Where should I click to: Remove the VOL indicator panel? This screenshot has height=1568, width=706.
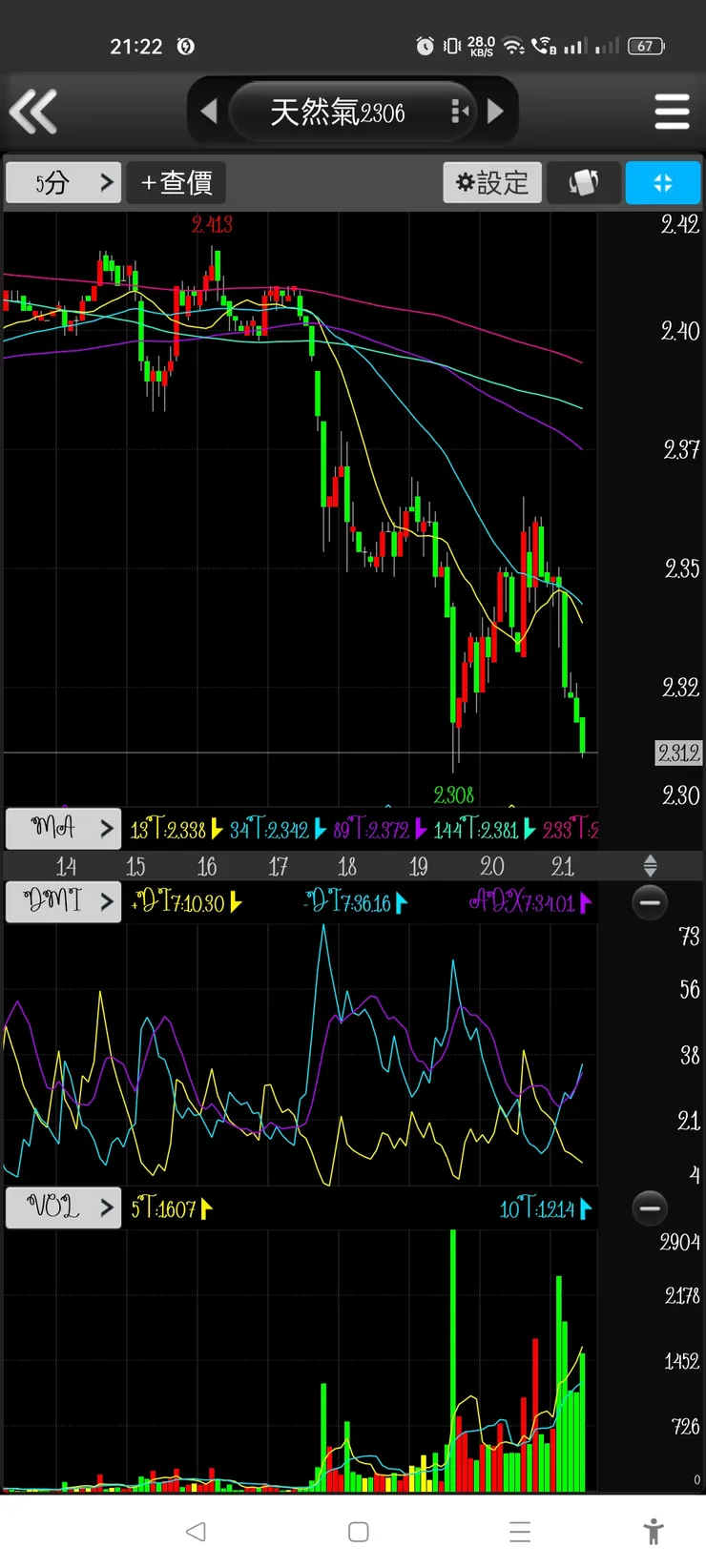[x=650, y=1207]
